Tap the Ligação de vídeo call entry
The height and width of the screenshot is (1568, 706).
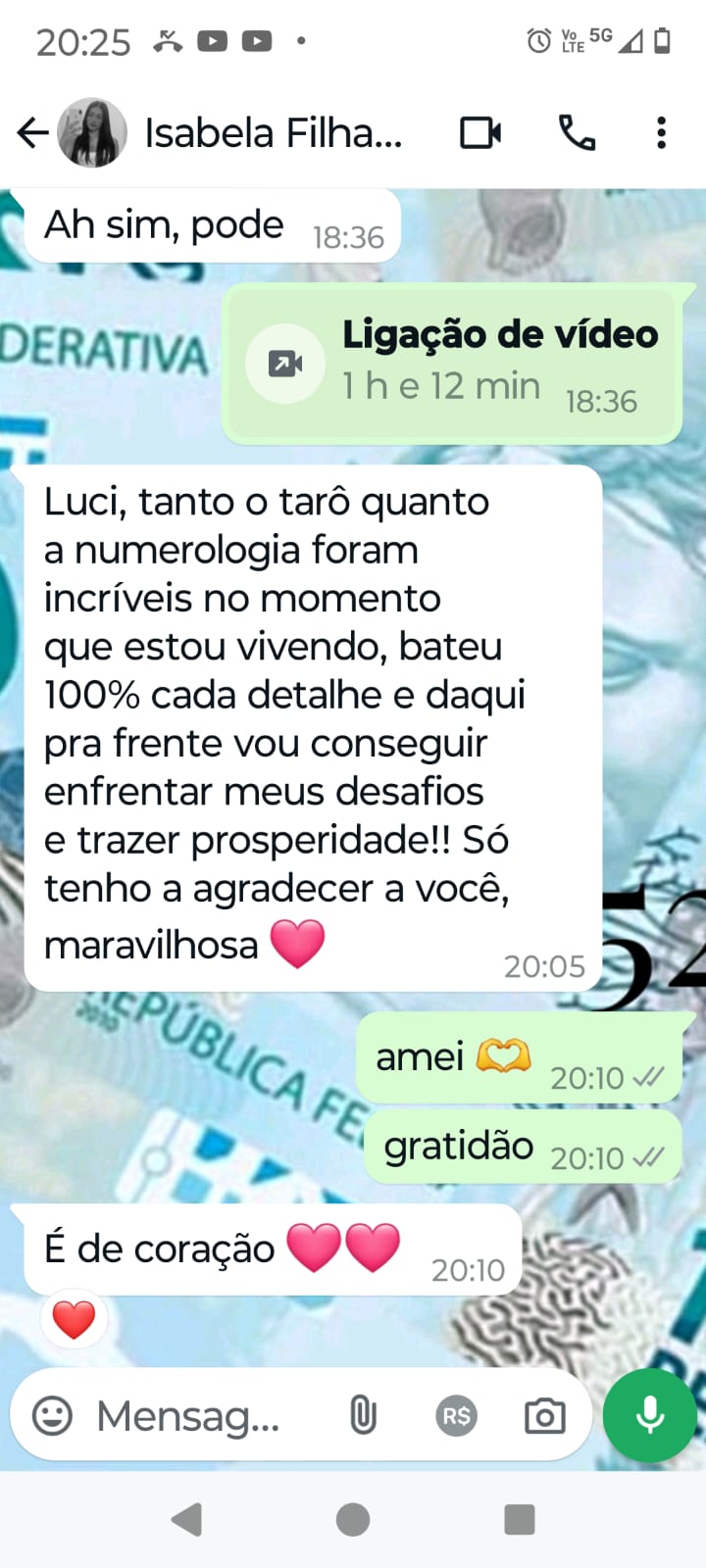coord(452,365)
